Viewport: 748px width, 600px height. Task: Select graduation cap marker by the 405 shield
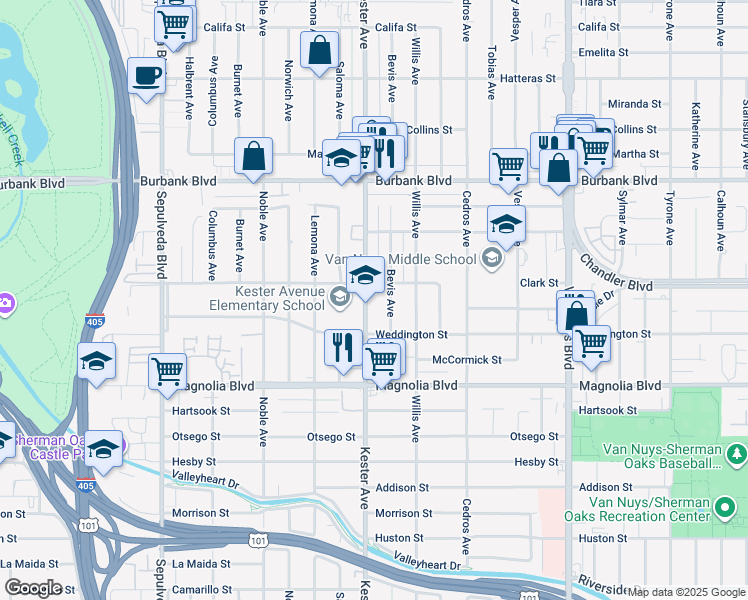pyautogui.click(x=96, y=361)
